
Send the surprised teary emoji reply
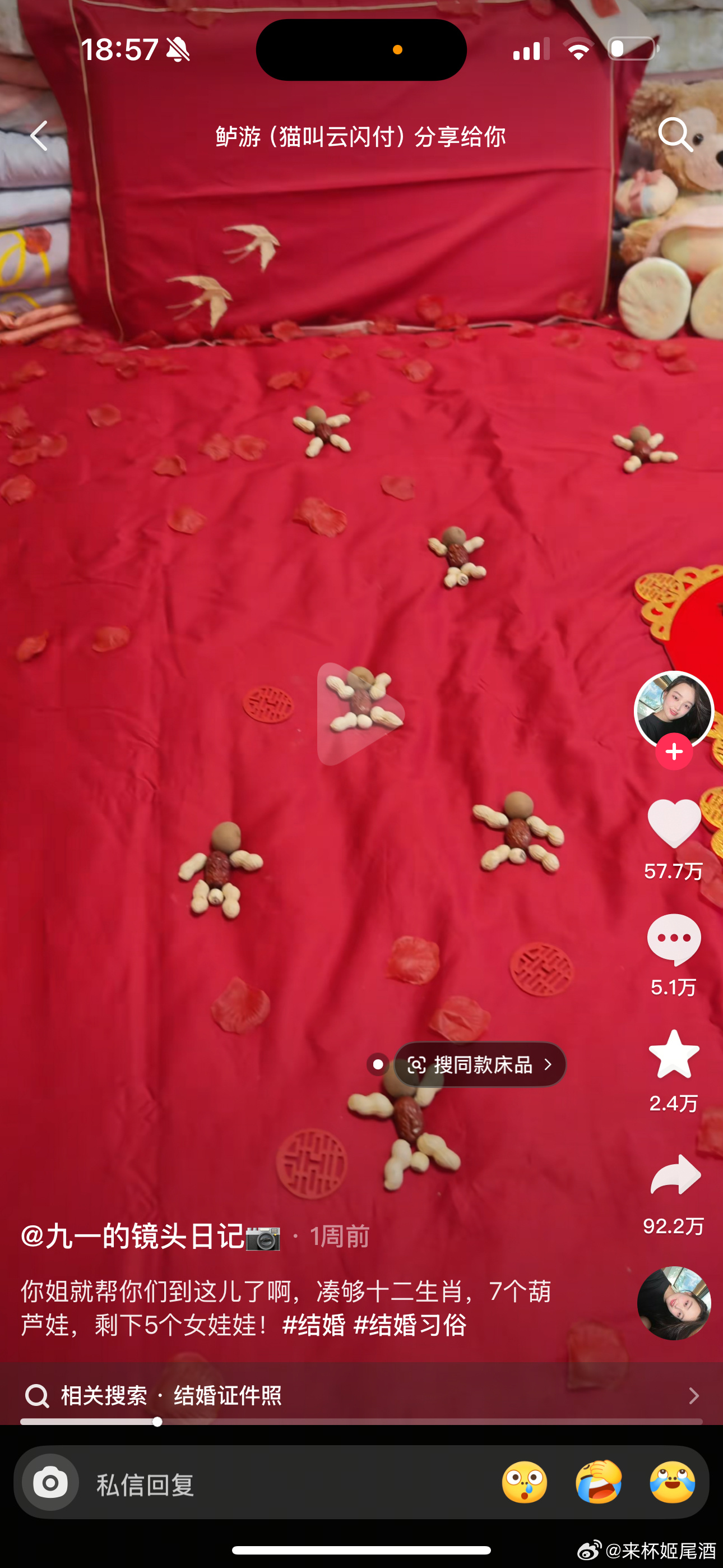point(525,1482)
